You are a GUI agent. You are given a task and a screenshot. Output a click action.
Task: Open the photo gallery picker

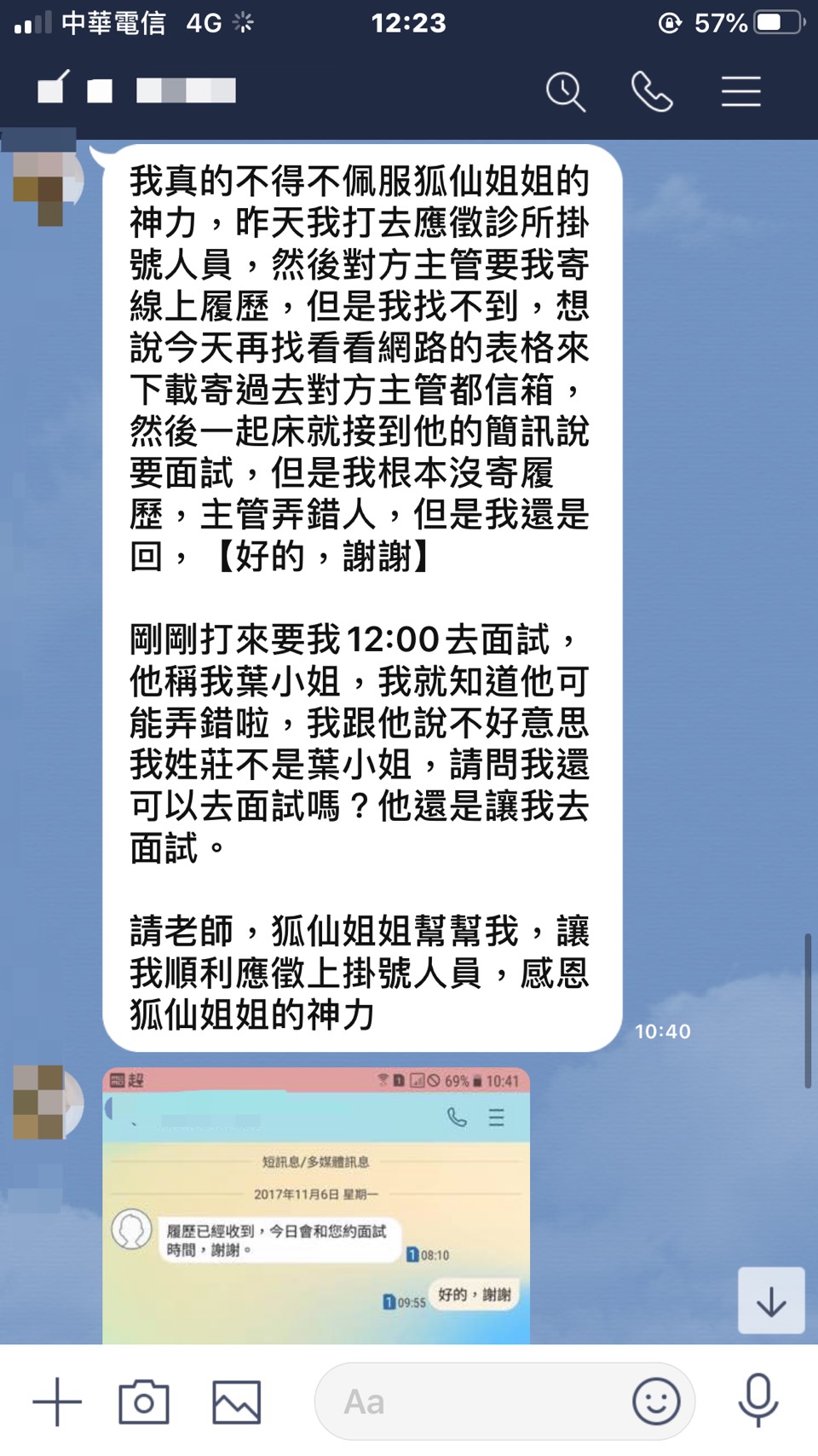point(236,1401)
